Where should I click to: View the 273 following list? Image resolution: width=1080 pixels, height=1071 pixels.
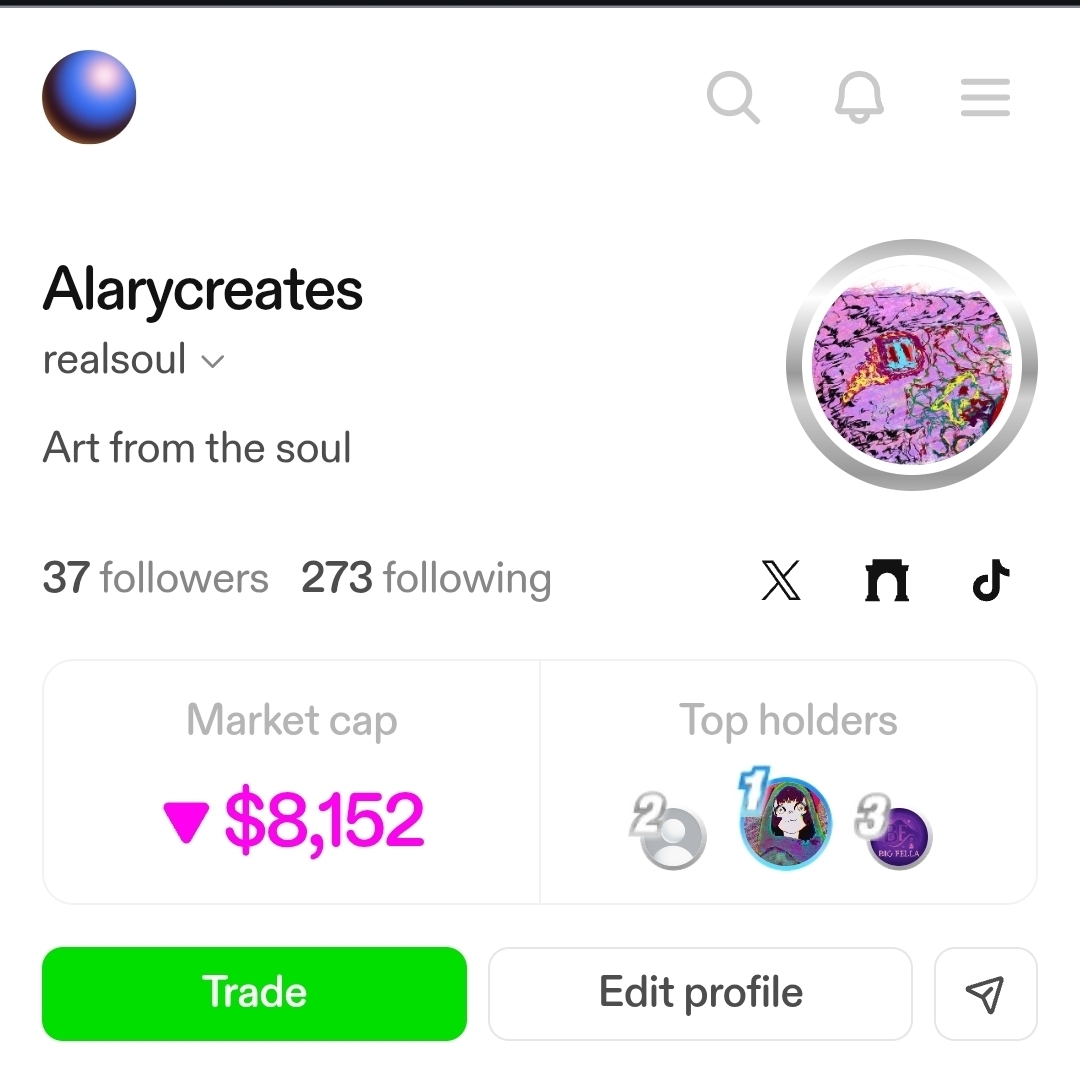(426, 578)
